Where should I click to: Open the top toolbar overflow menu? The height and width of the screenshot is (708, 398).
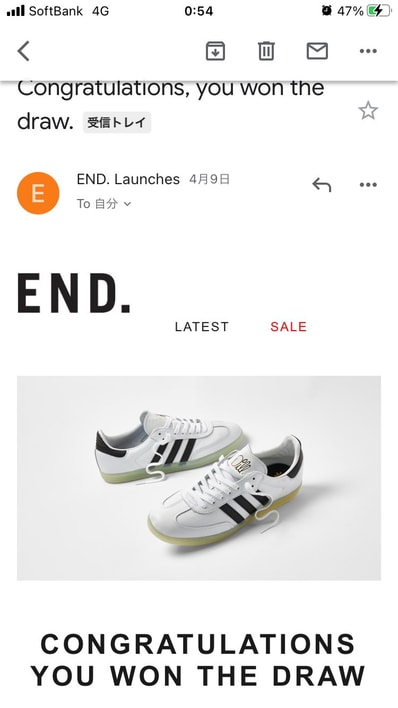[x=368, y=51]
